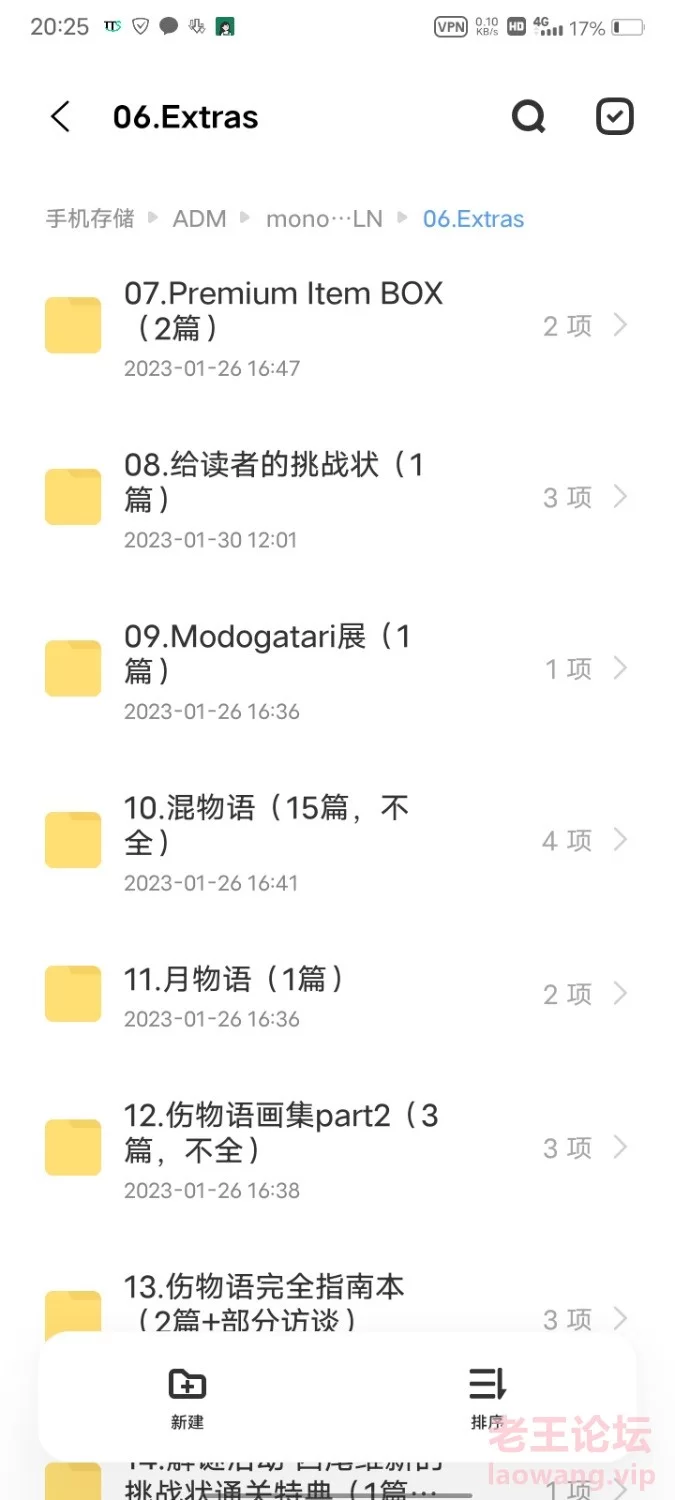The height and width of the screenshot is (1500, 675).
Task: Go to the ADM folder breadcrumb
Action: 200,219
